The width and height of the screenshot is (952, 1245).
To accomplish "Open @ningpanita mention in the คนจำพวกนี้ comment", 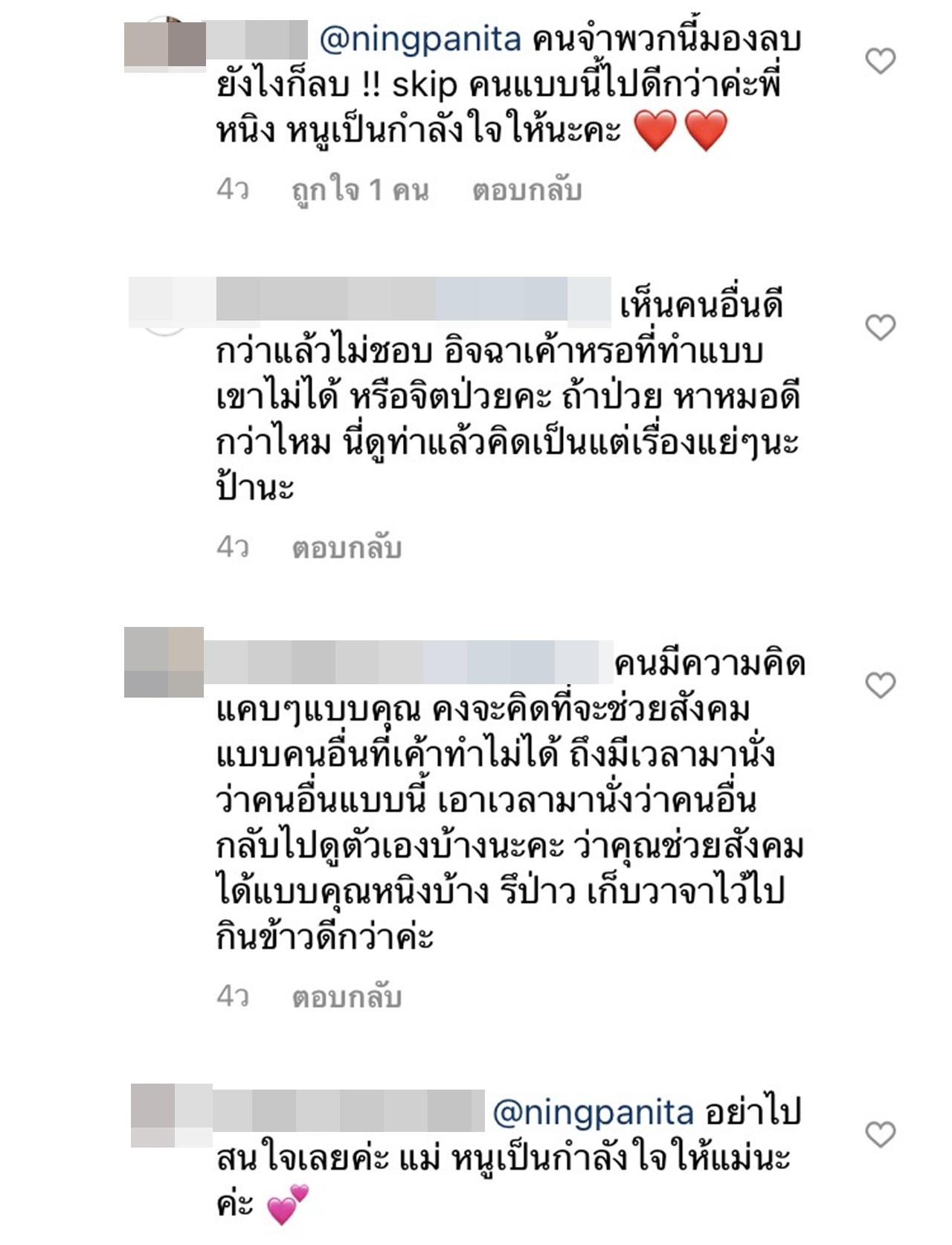I will coord(420,39).
